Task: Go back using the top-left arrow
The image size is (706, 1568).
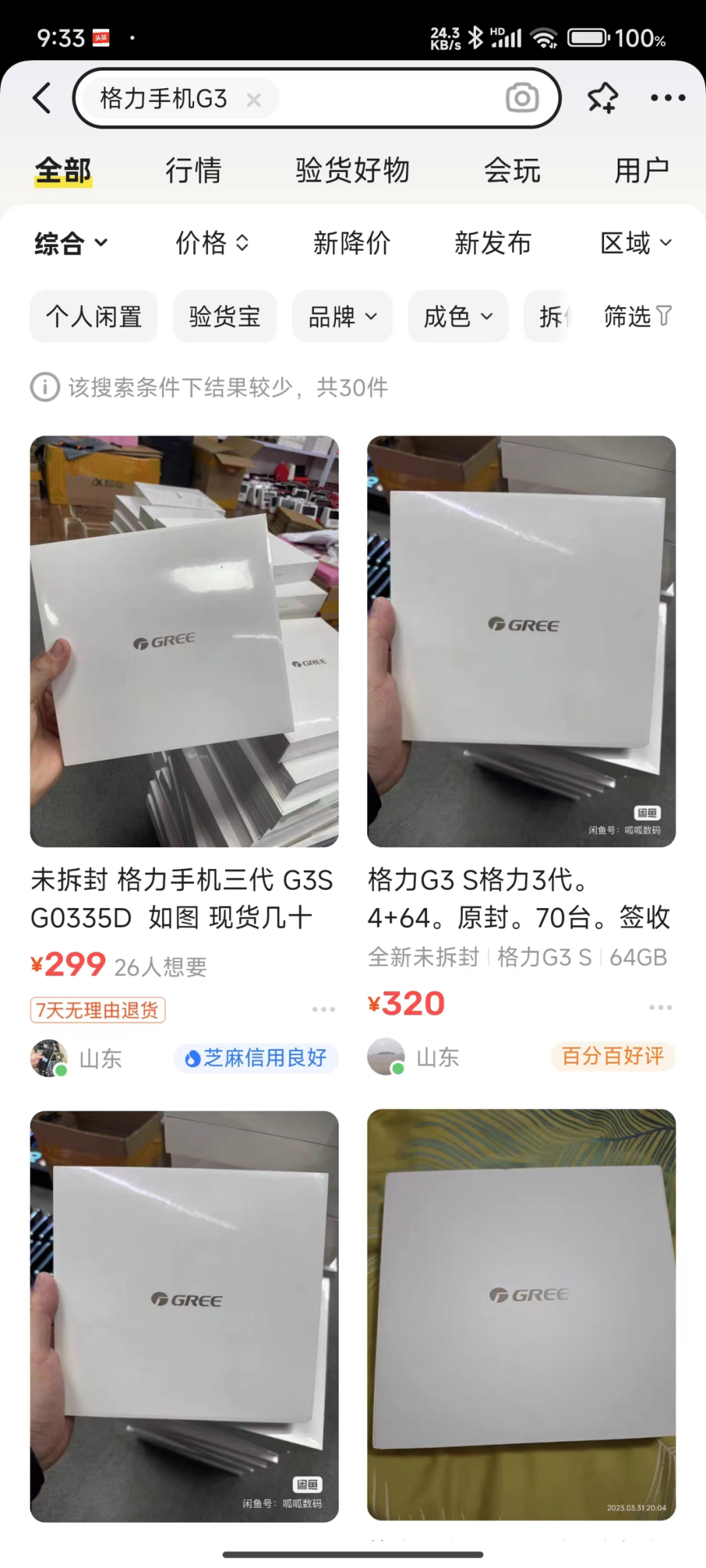Action: coord(42,98)
